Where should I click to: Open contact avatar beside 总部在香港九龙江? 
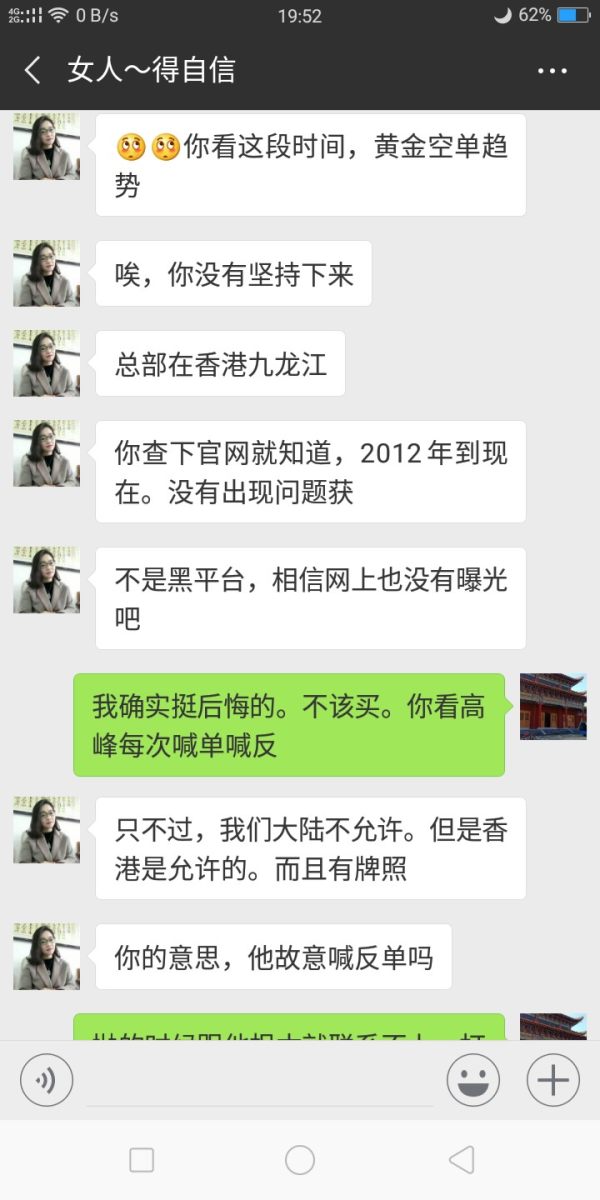46,363
